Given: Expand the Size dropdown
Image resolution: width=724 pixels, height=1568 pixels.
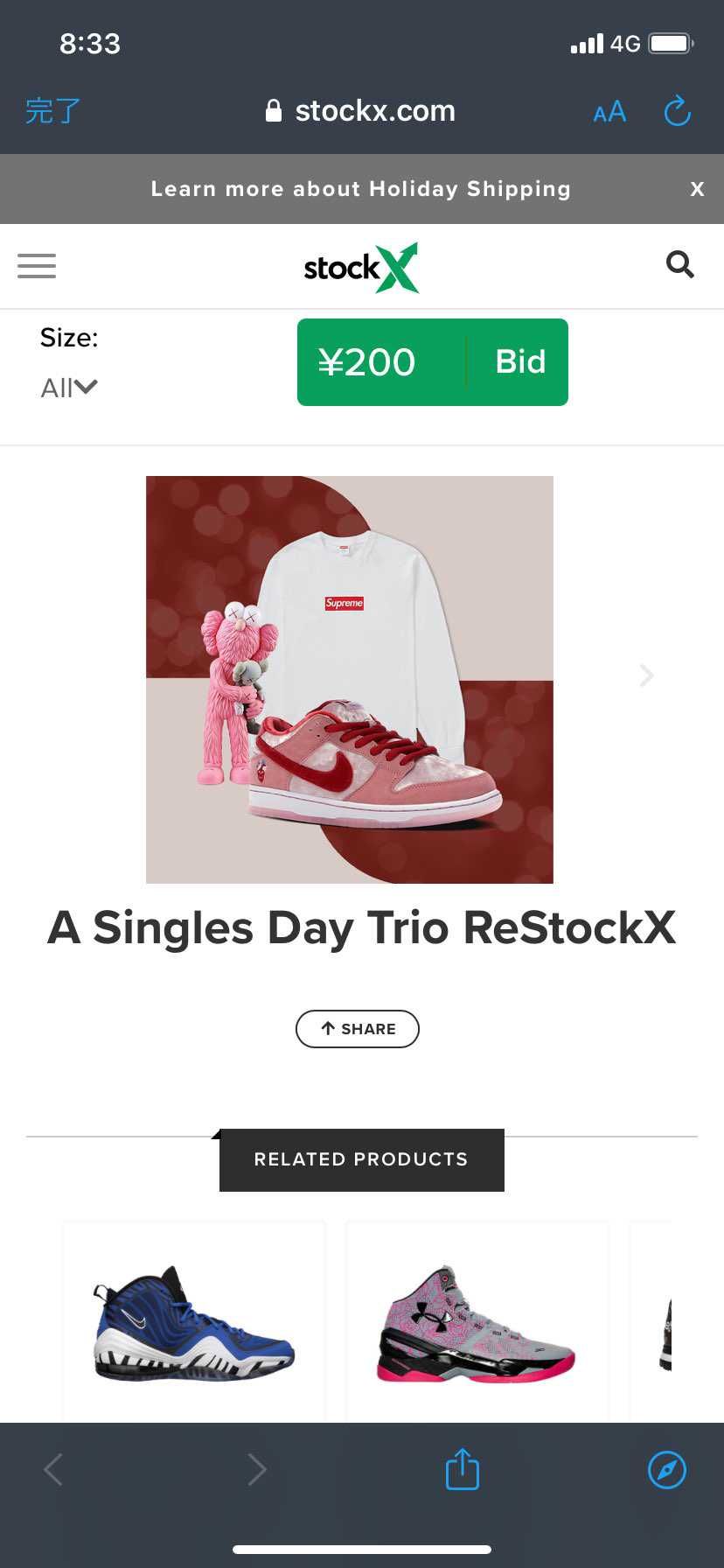Looking at the screenshot, I should tap(69, 388).
